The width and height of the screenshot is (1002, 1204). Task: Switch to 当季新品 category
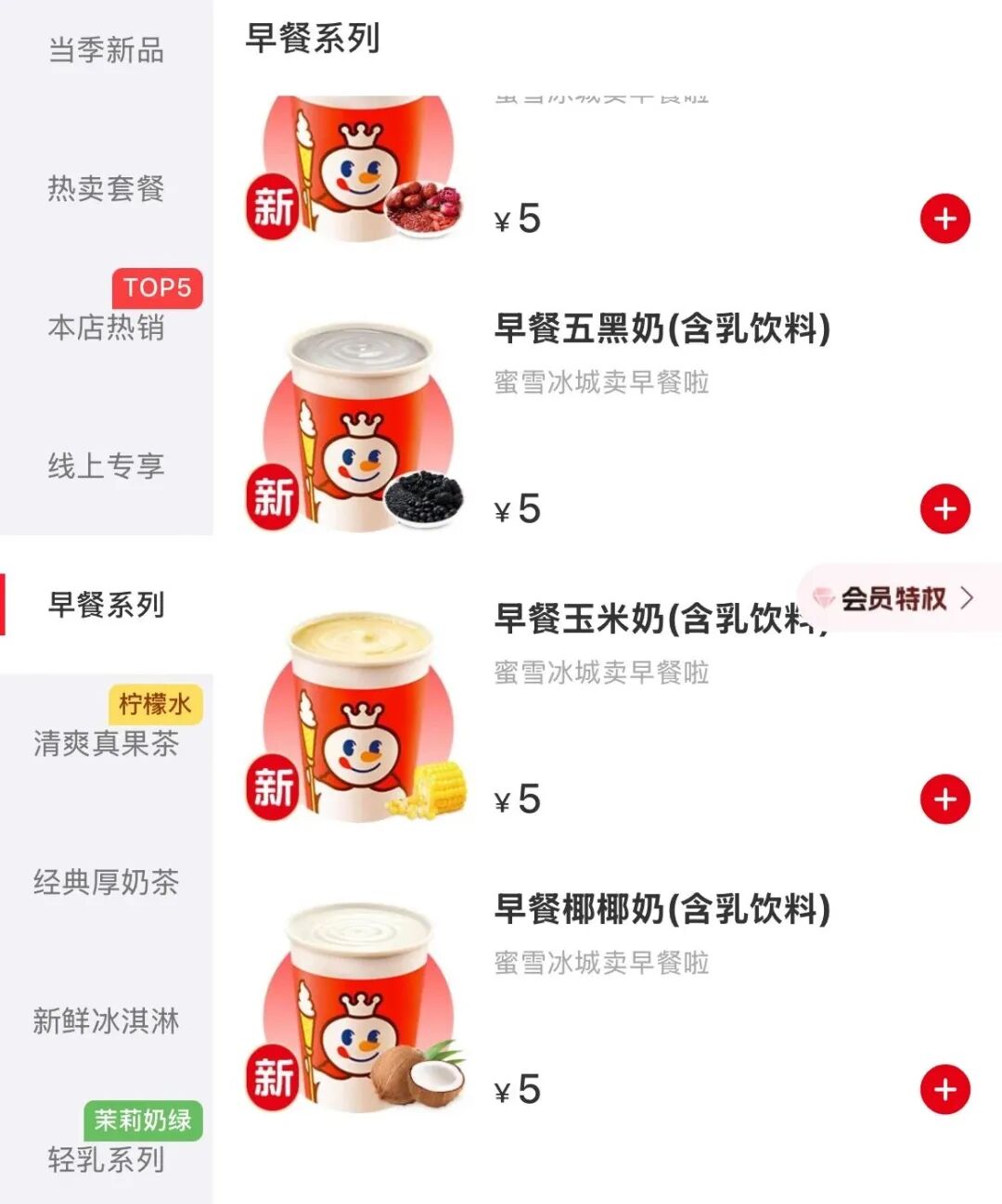[106, 50]
